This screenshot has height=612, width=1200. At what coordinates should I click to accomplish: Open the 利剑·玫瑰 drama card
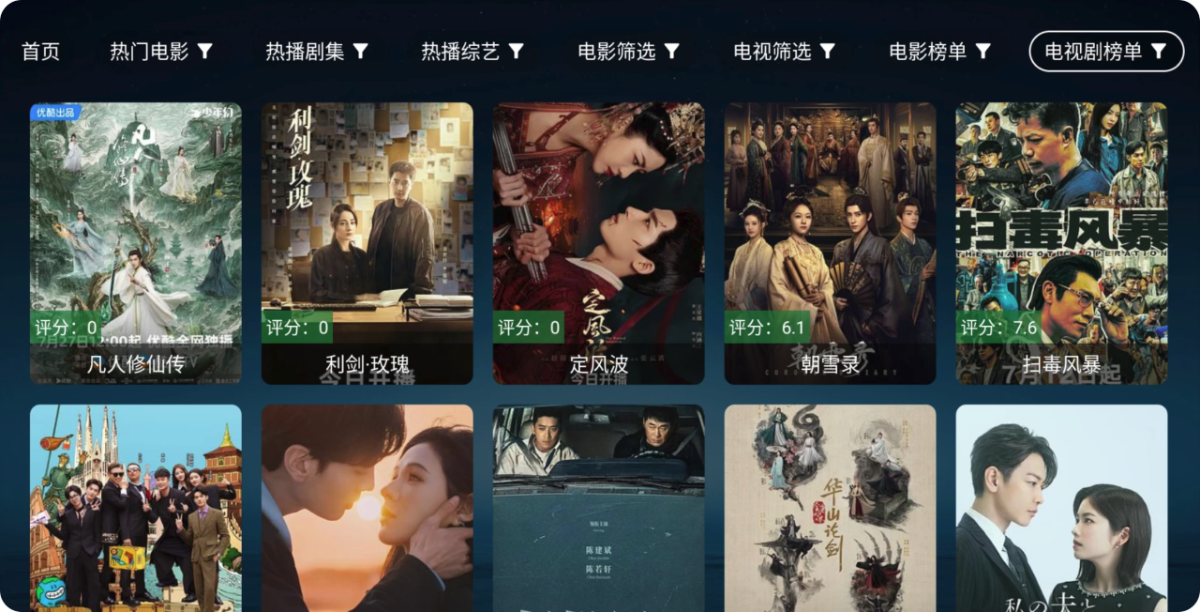click(x=367, y=243)
